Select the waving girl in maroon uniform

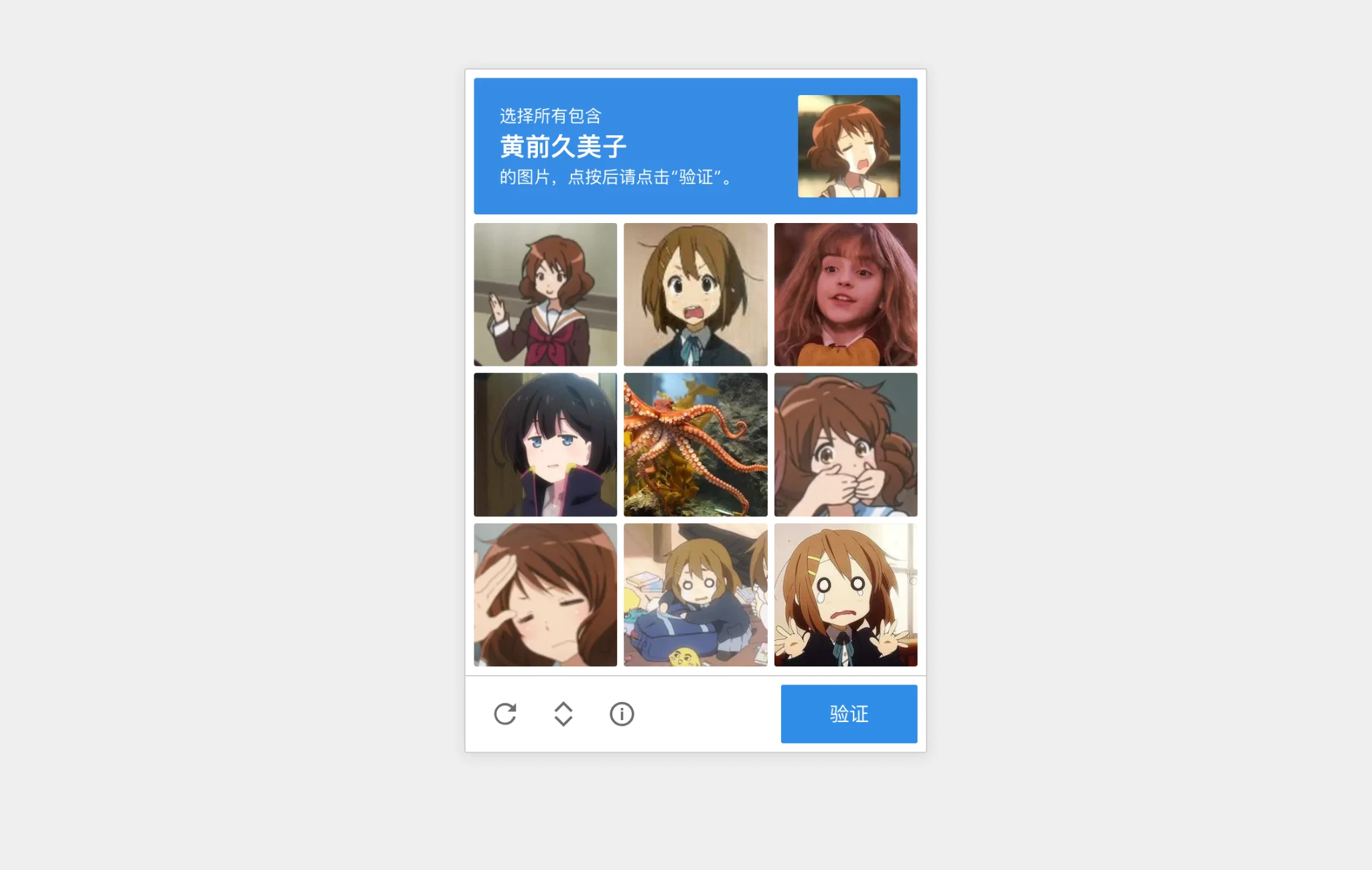(x=545, y=295)
